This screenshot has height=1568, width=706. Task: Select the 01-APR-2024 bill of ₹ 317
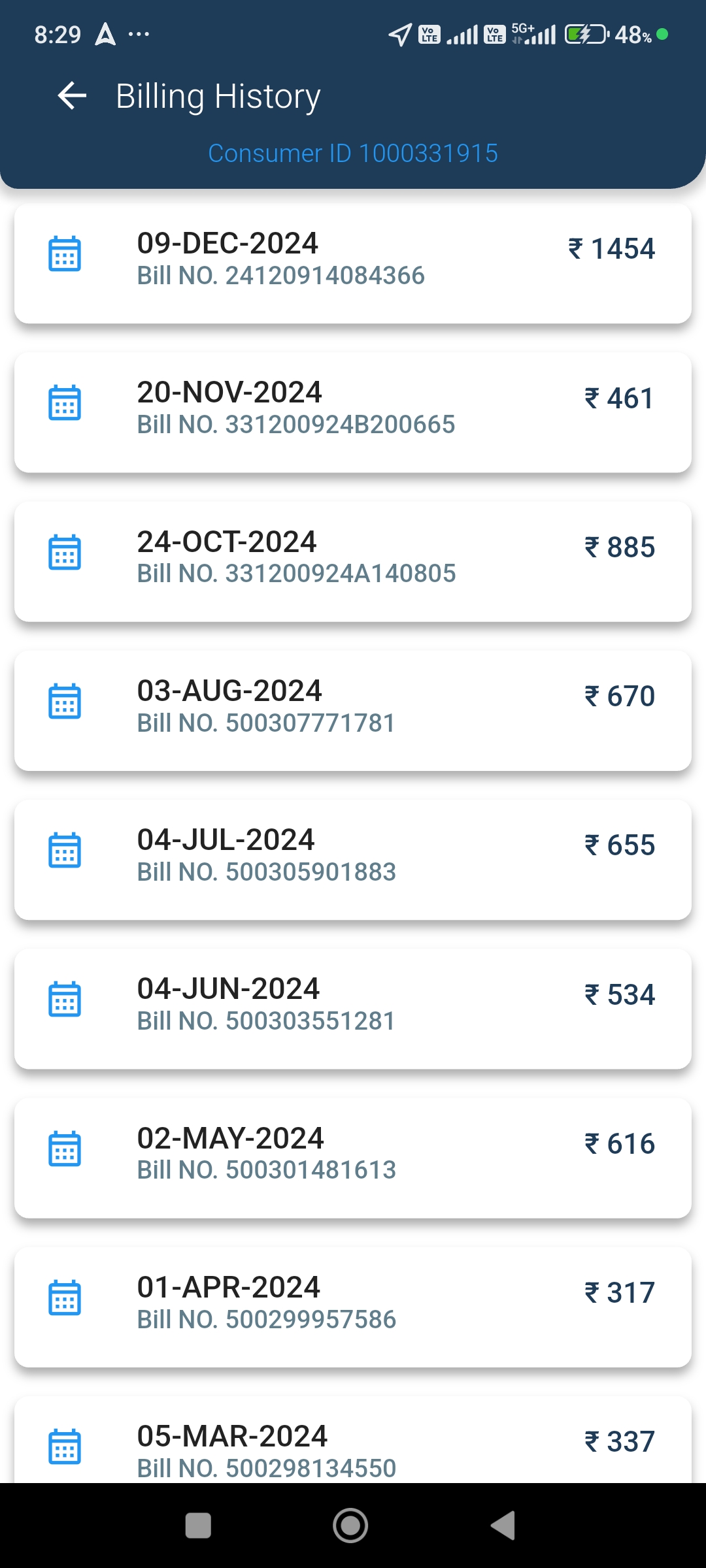[353, 1307]
